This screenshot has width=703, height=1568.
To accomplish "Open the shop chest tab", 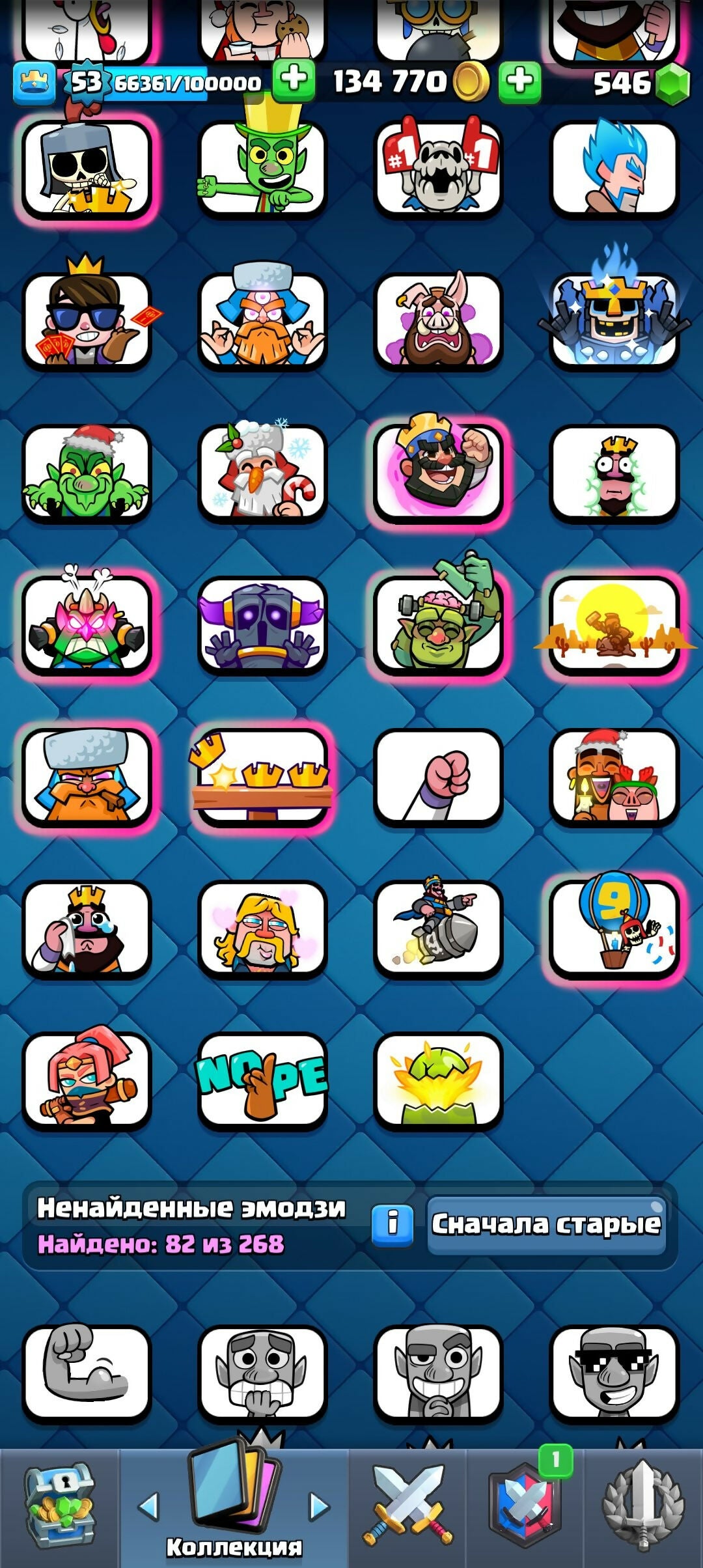I will tap(59, 1507).
